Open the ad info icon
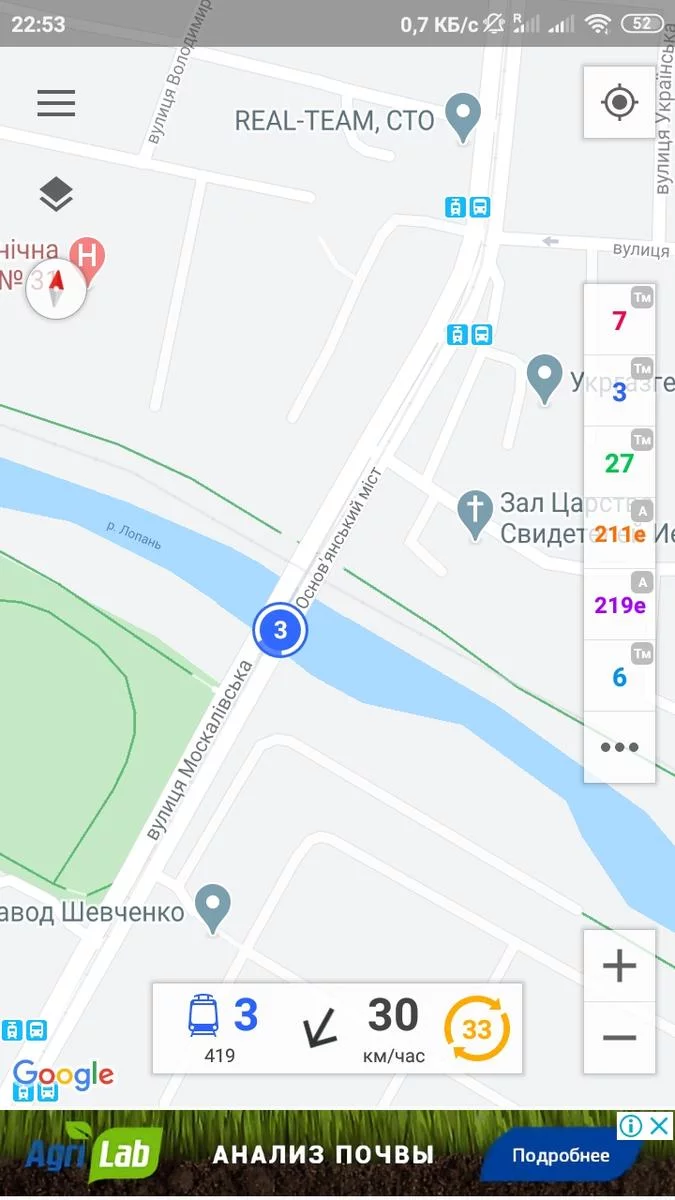Viewport: 675px width, 1200px height. tap(631, 1126)
